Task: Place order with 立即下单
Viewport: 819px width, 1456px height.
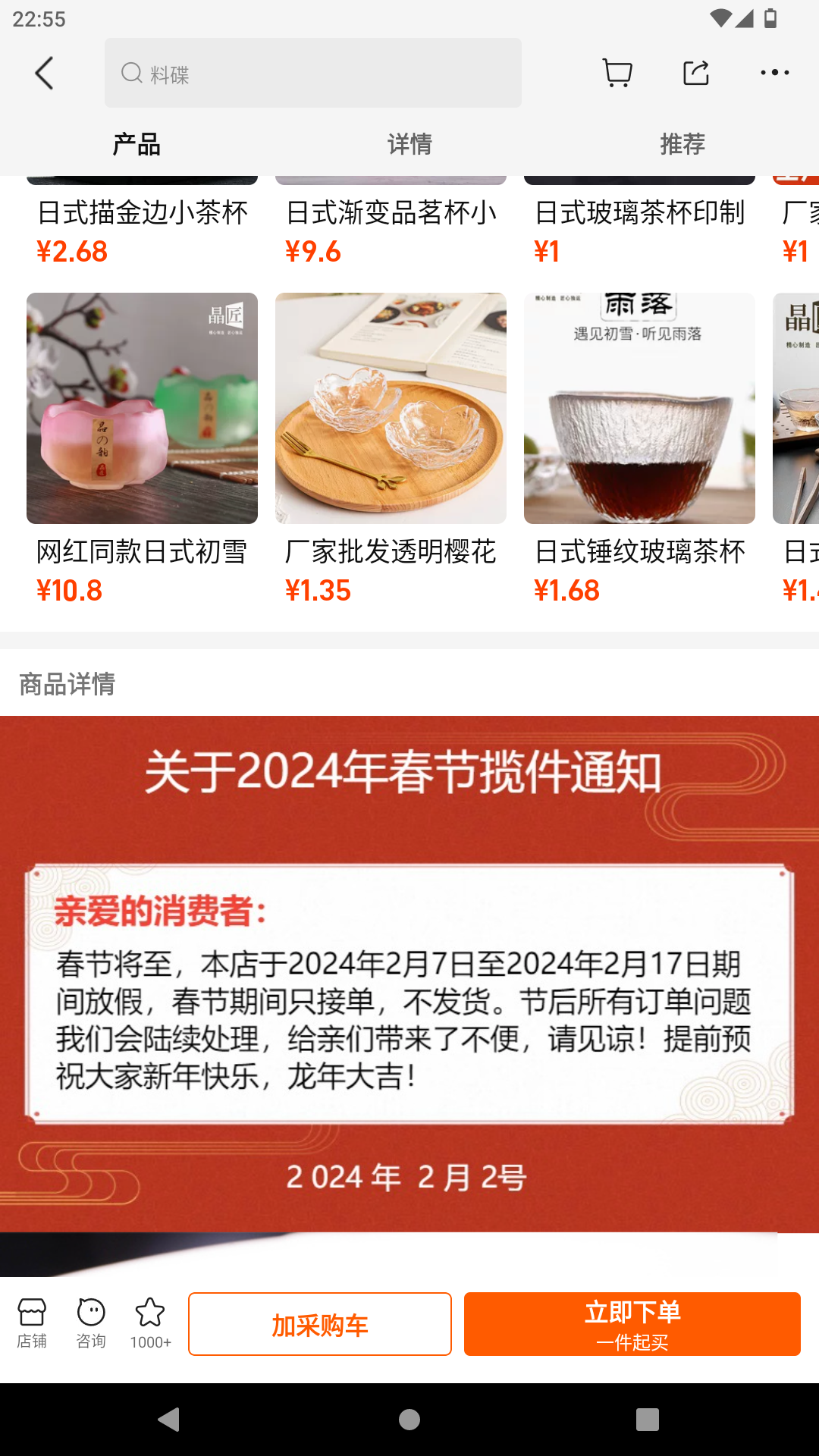Action: tap(632, 1325)
